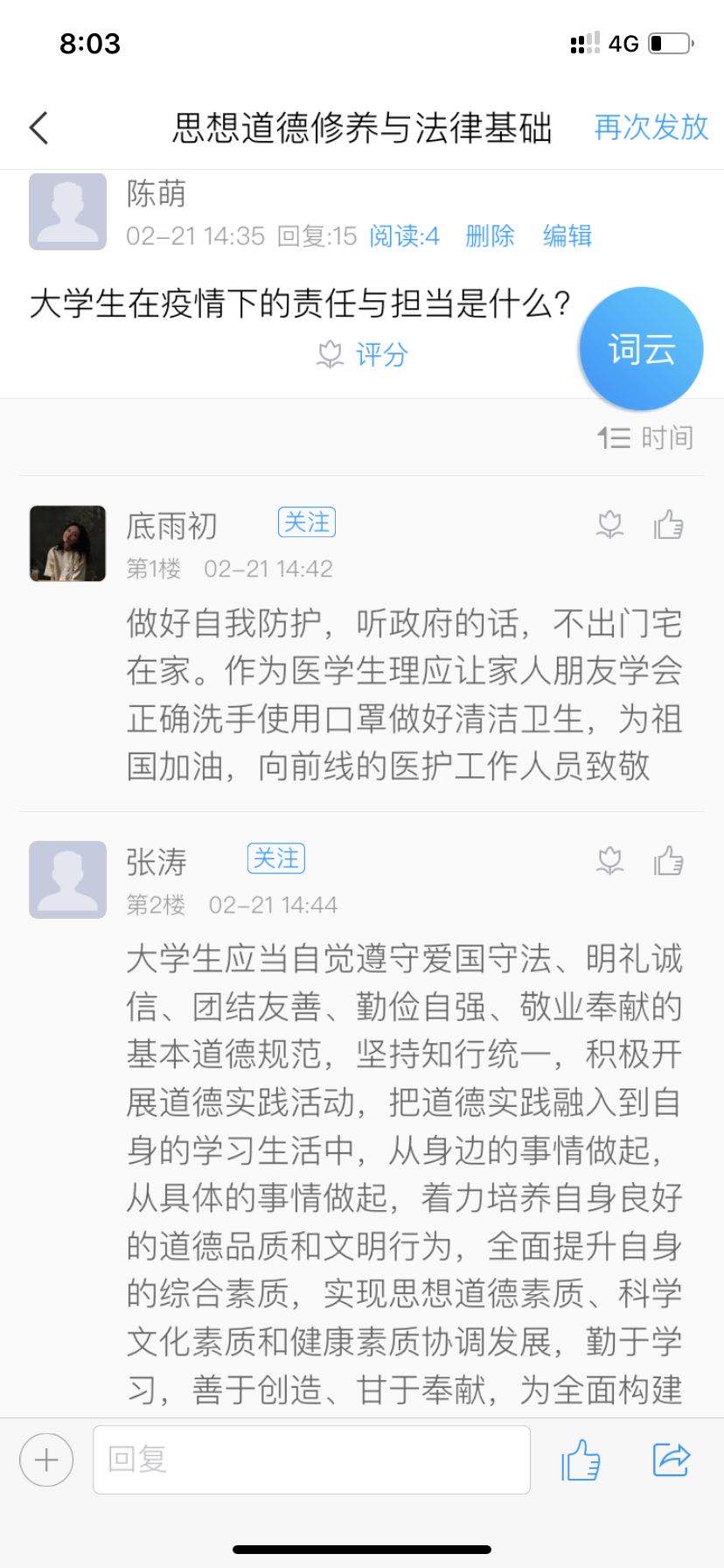Open the 阅读:4 readers list
The width and height of the screenshot is (724, 1568).
click(x=404, y=235)
